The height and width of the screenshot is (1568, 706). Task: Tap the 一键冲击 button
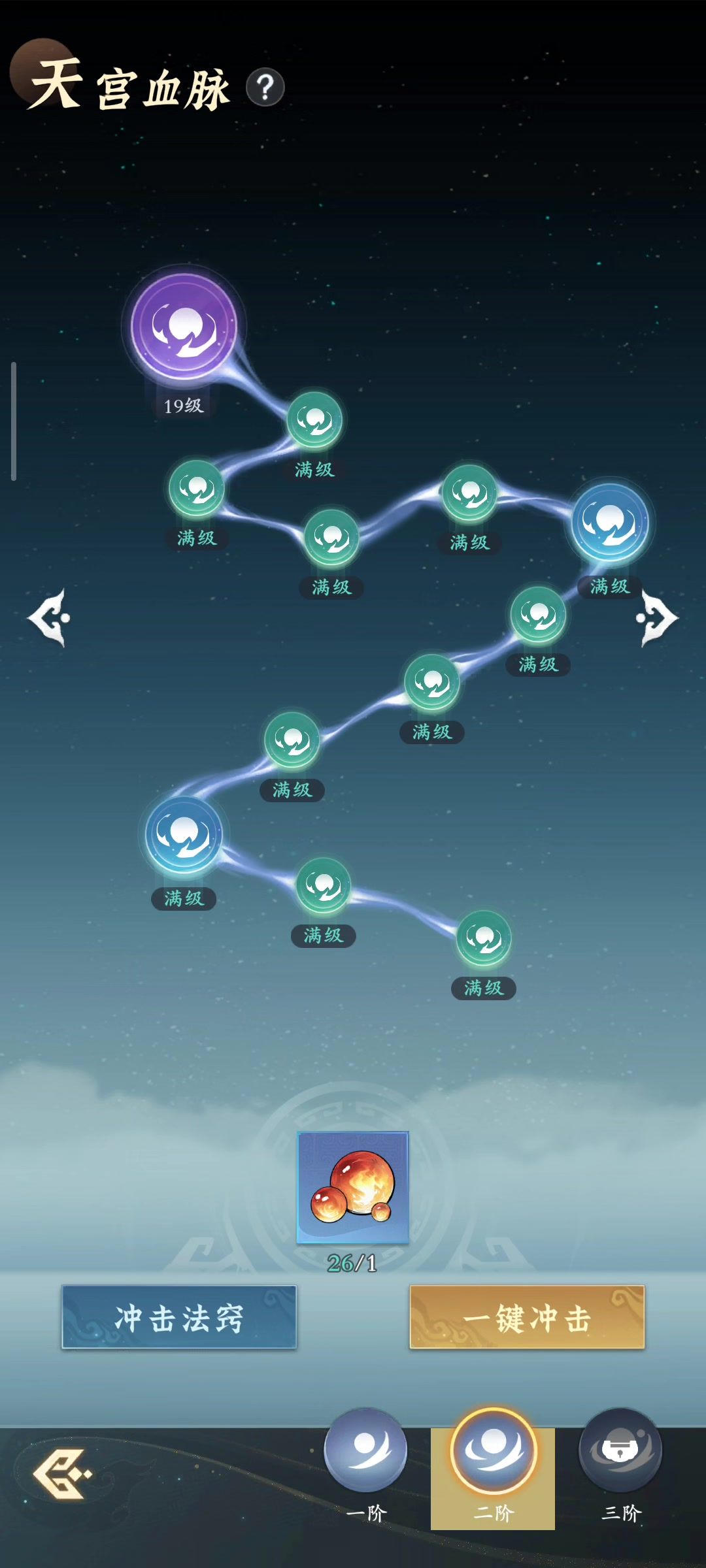click(x=527, y=1317)
